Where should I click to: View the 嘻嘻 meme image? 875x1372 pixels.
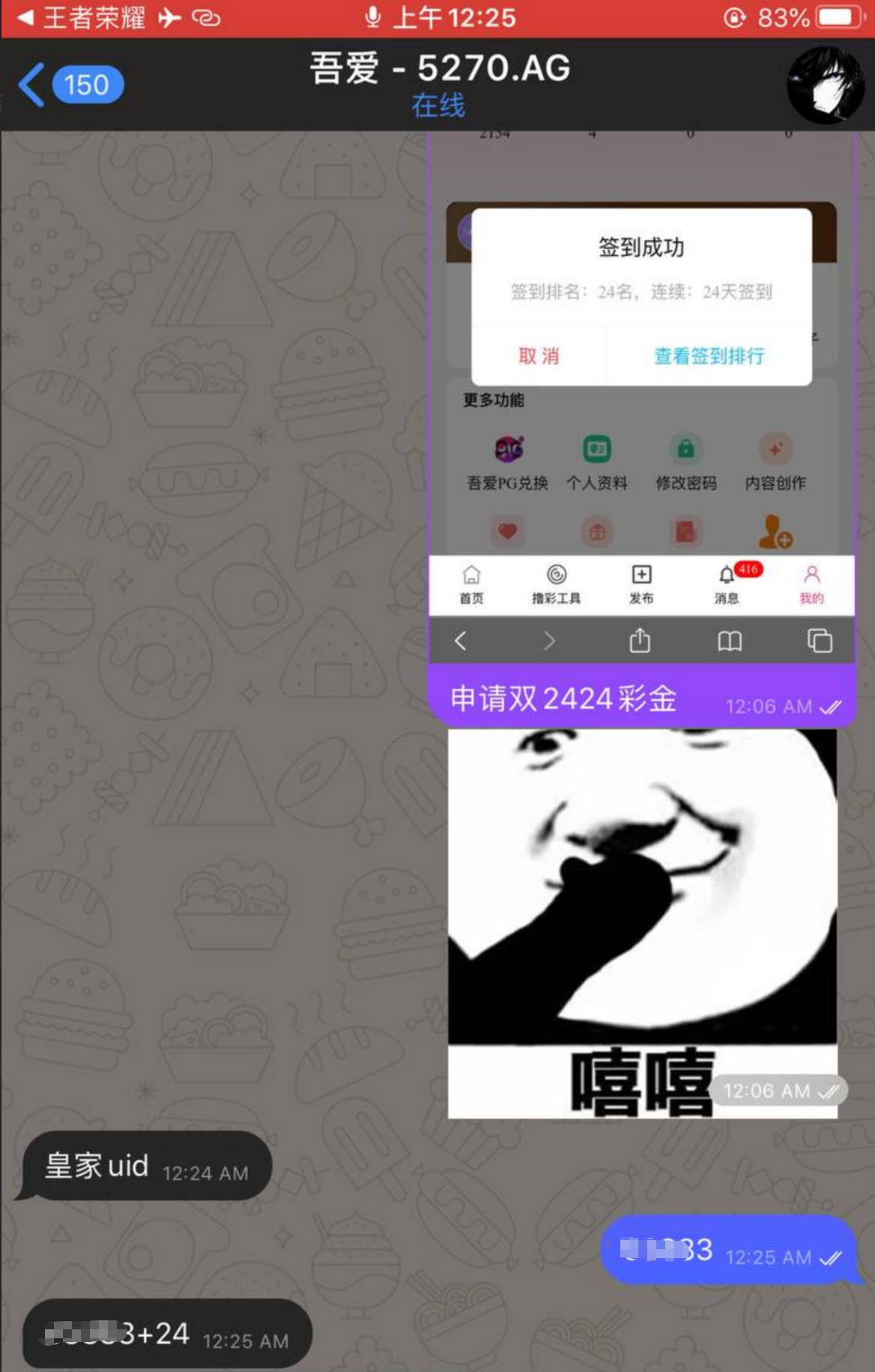point(641,921)
